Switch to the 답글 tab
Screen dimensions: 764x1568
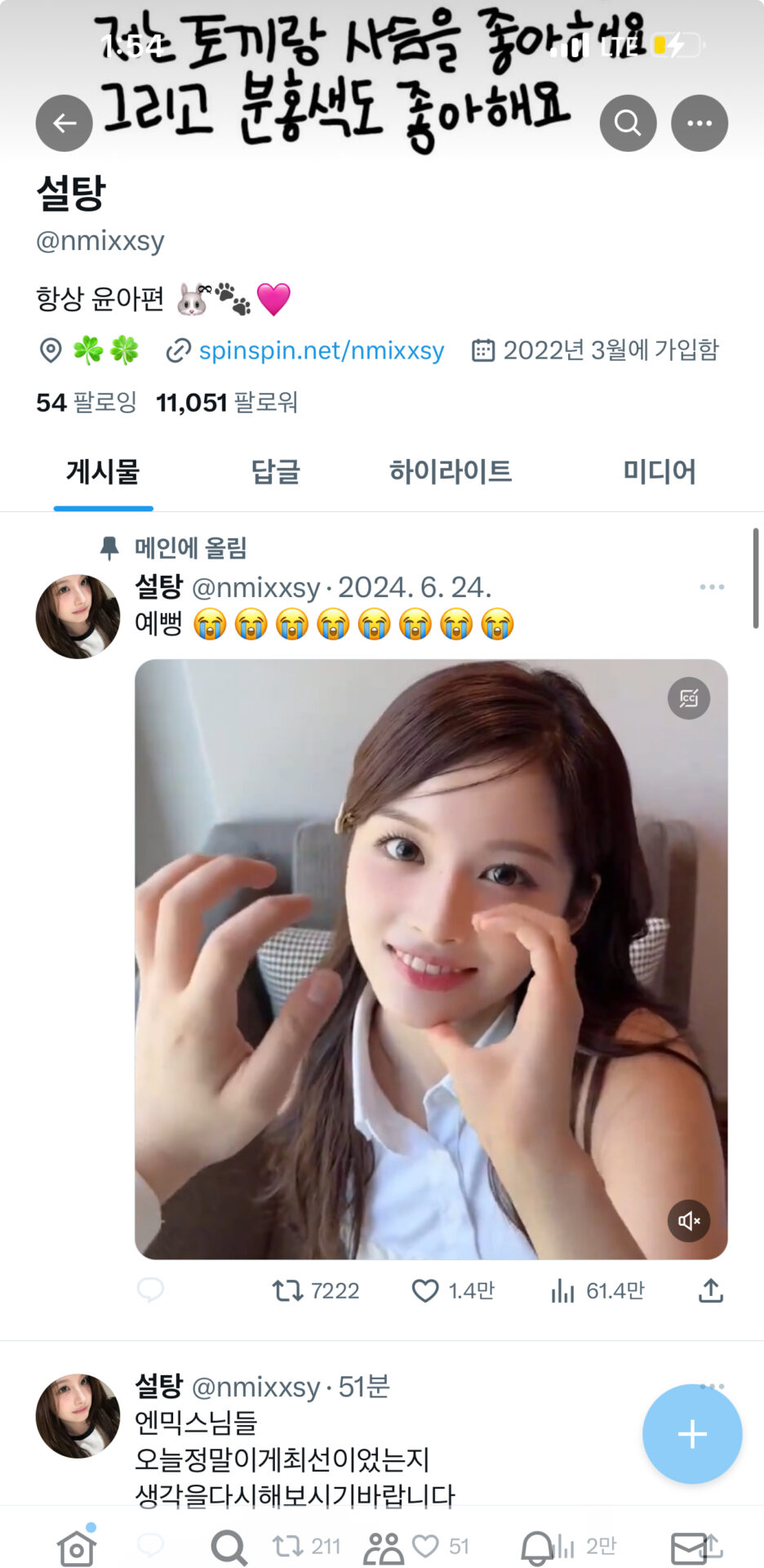pos(275,472)
